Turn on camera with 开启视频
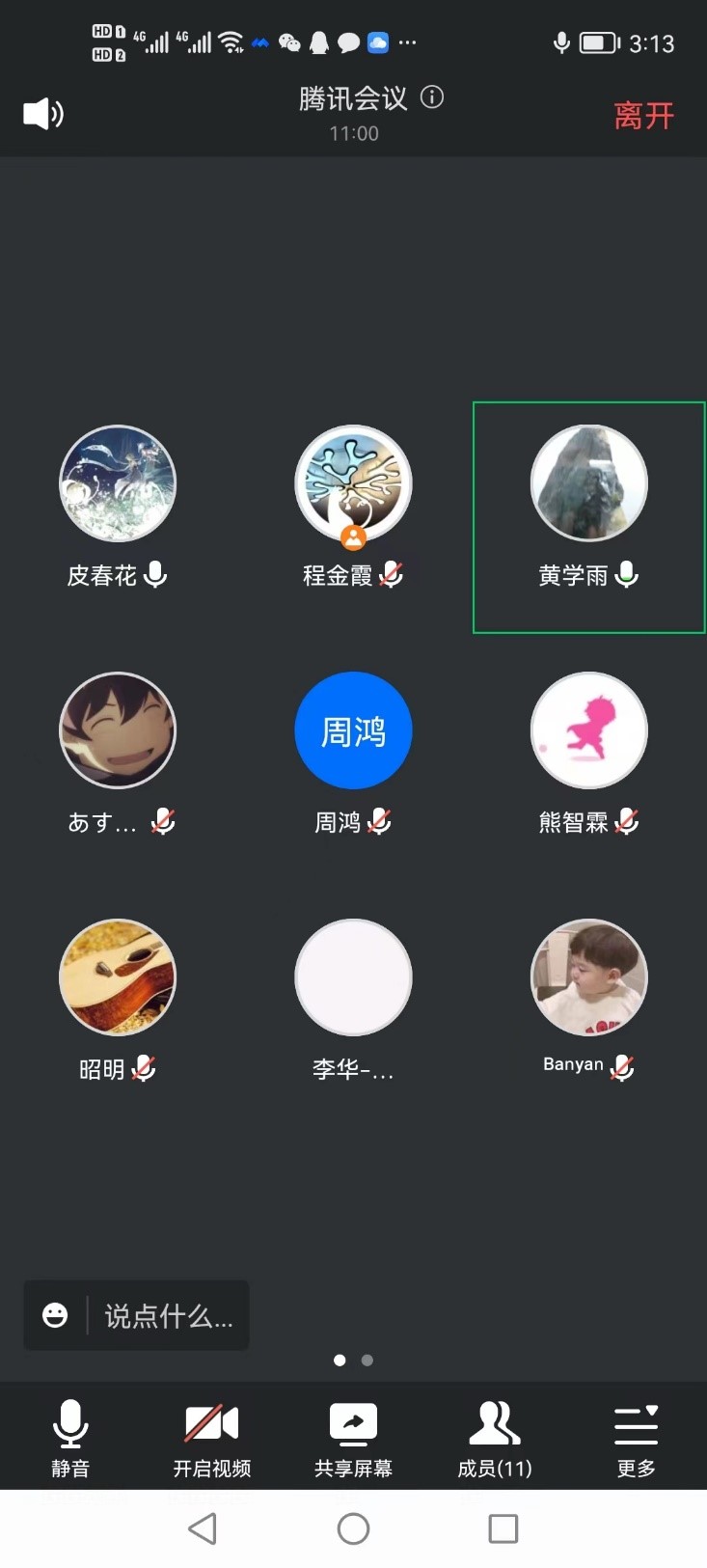 click(211, 1438)
